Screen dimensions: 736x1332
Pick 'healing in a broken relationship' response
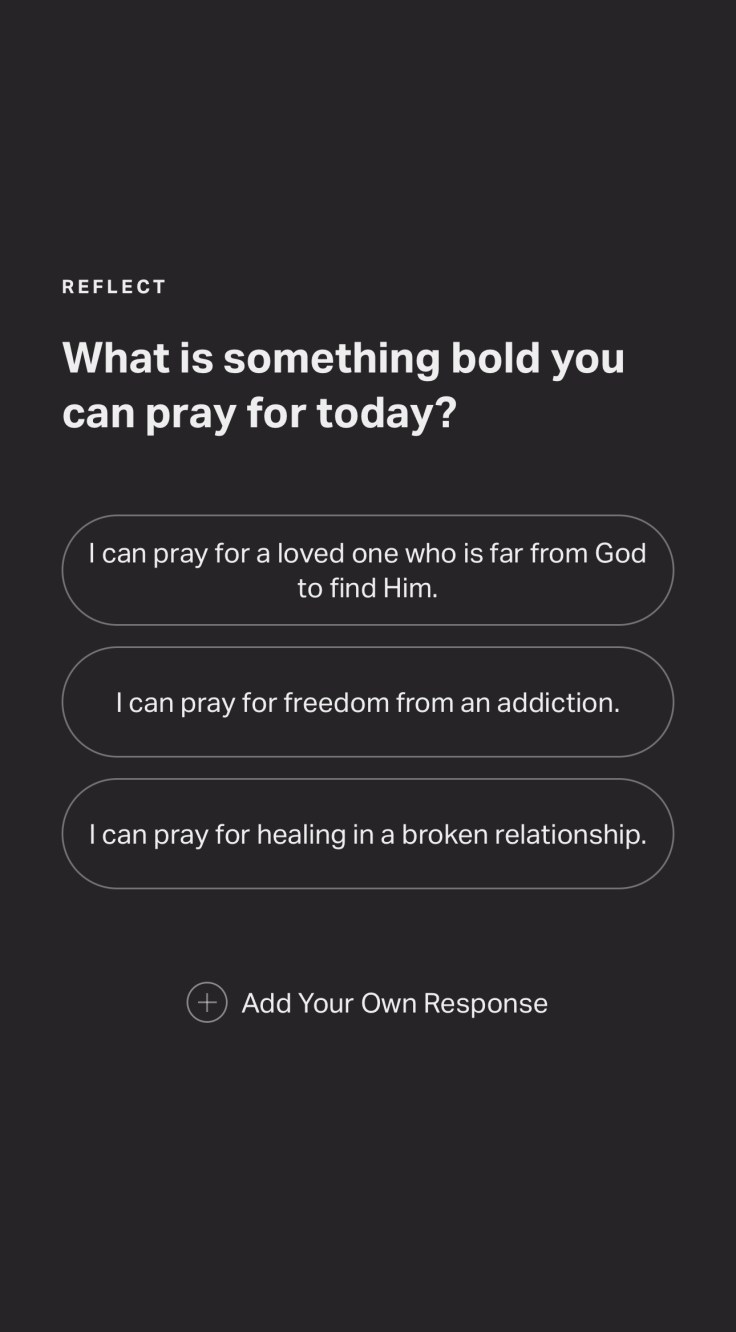pos(367,834)
